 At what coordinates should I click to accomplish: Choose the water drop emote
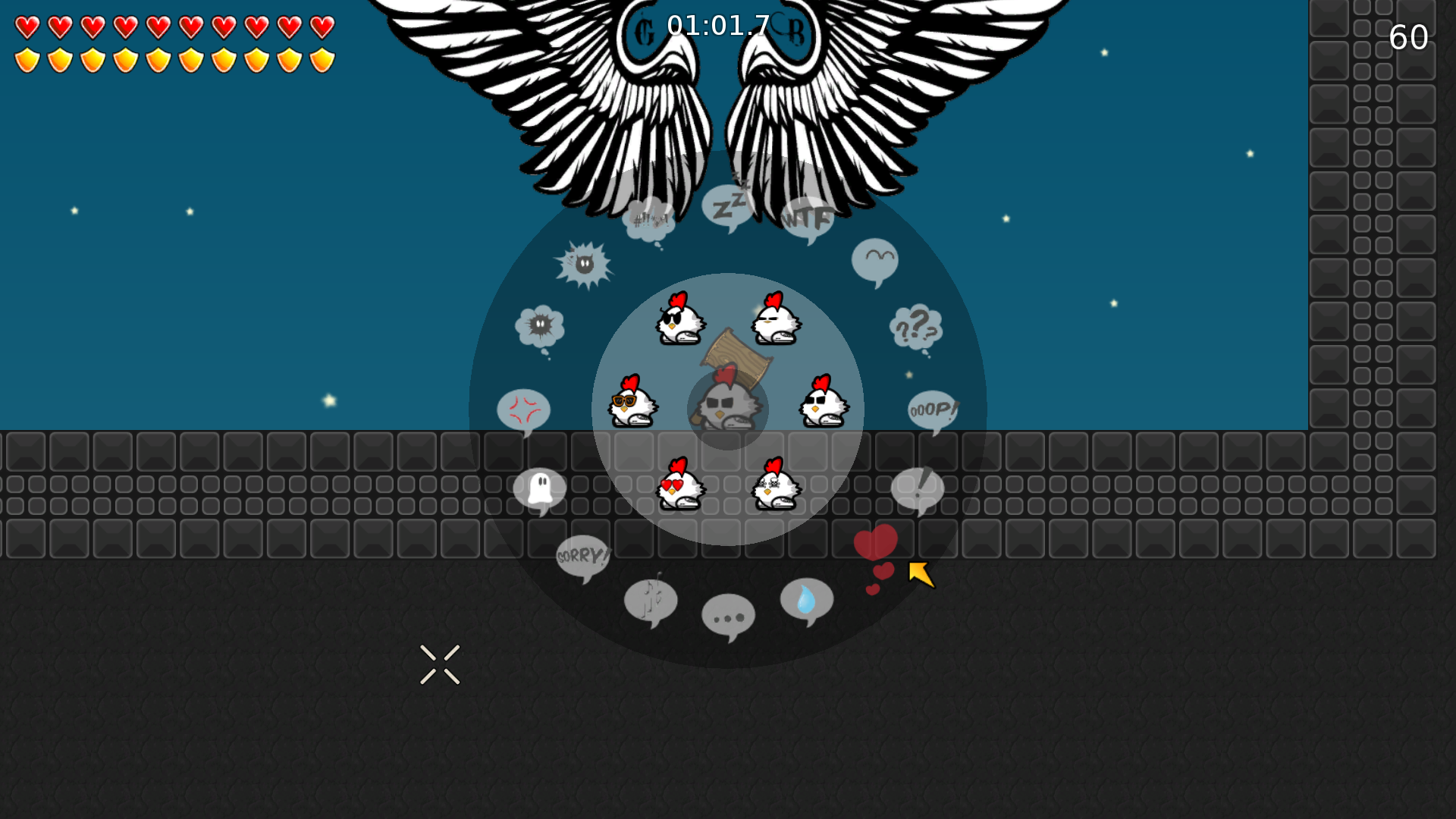coord(806,600)
